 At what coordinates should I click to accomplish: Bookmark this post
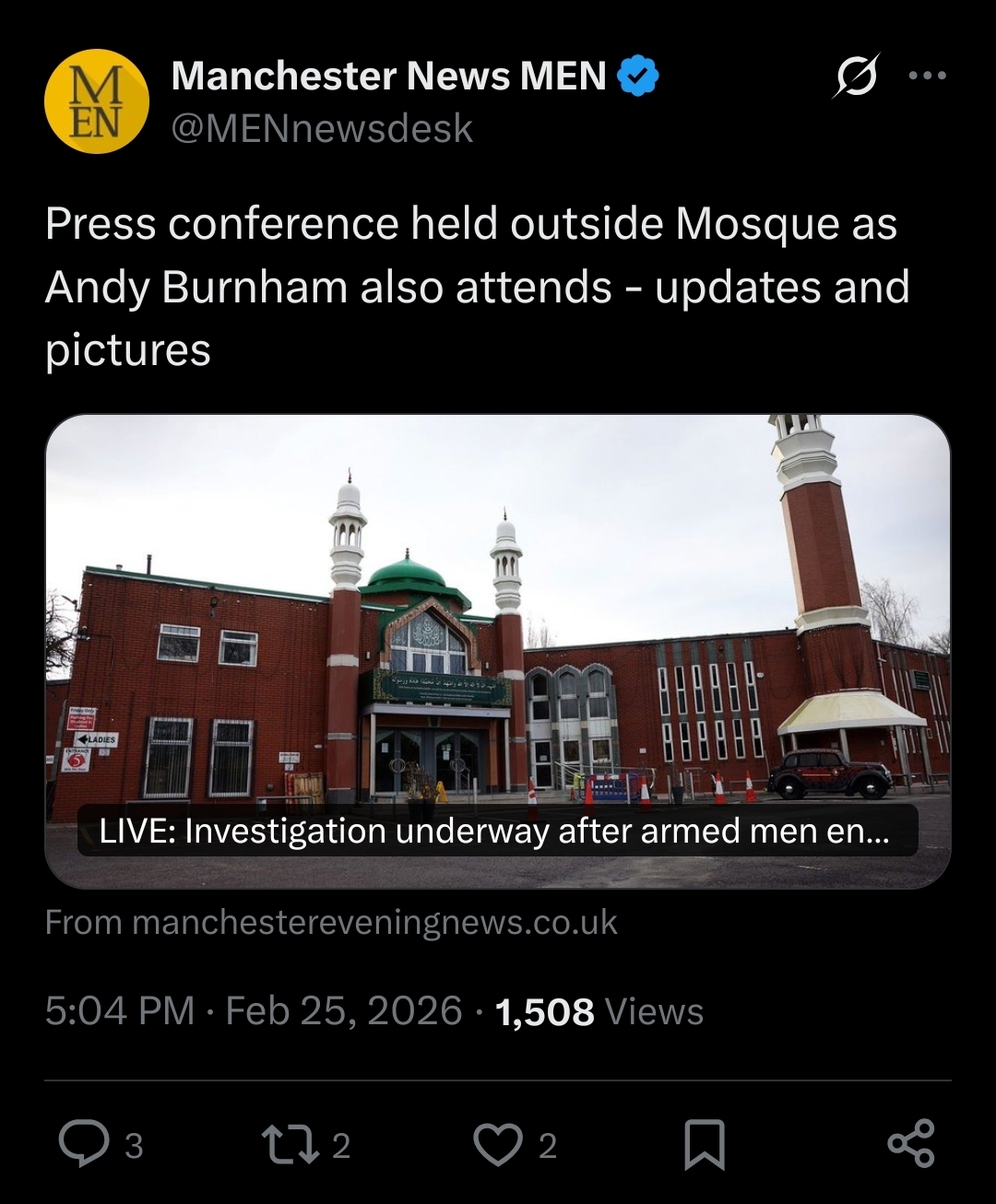pyautogui.click(x=704, y=1144)
